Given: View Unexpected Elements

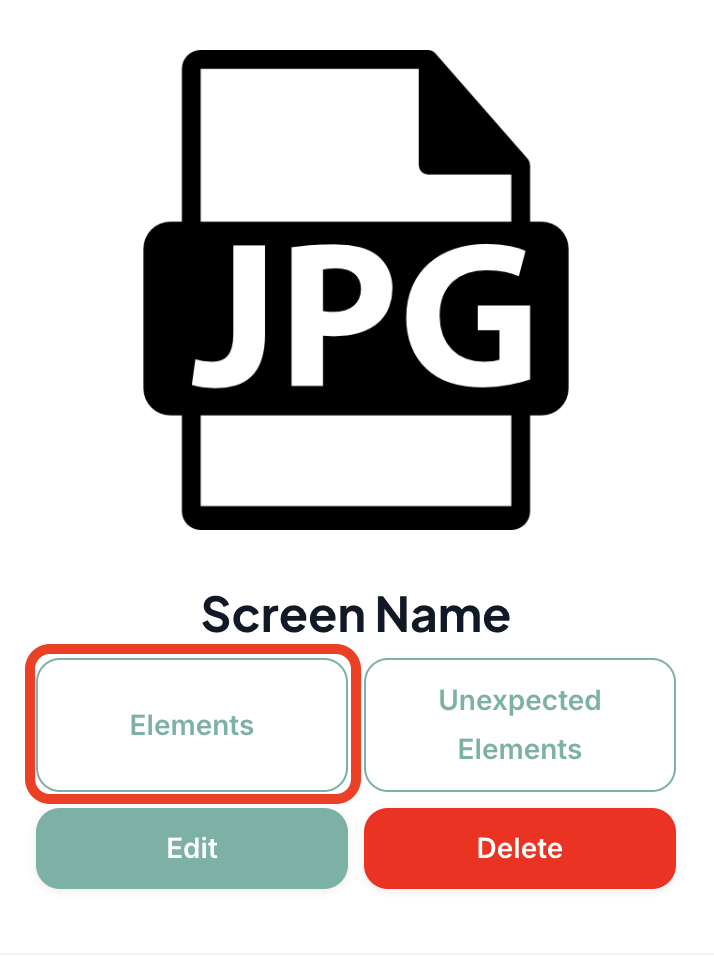Looking at the screenshot, I should (x=520, y=725).
